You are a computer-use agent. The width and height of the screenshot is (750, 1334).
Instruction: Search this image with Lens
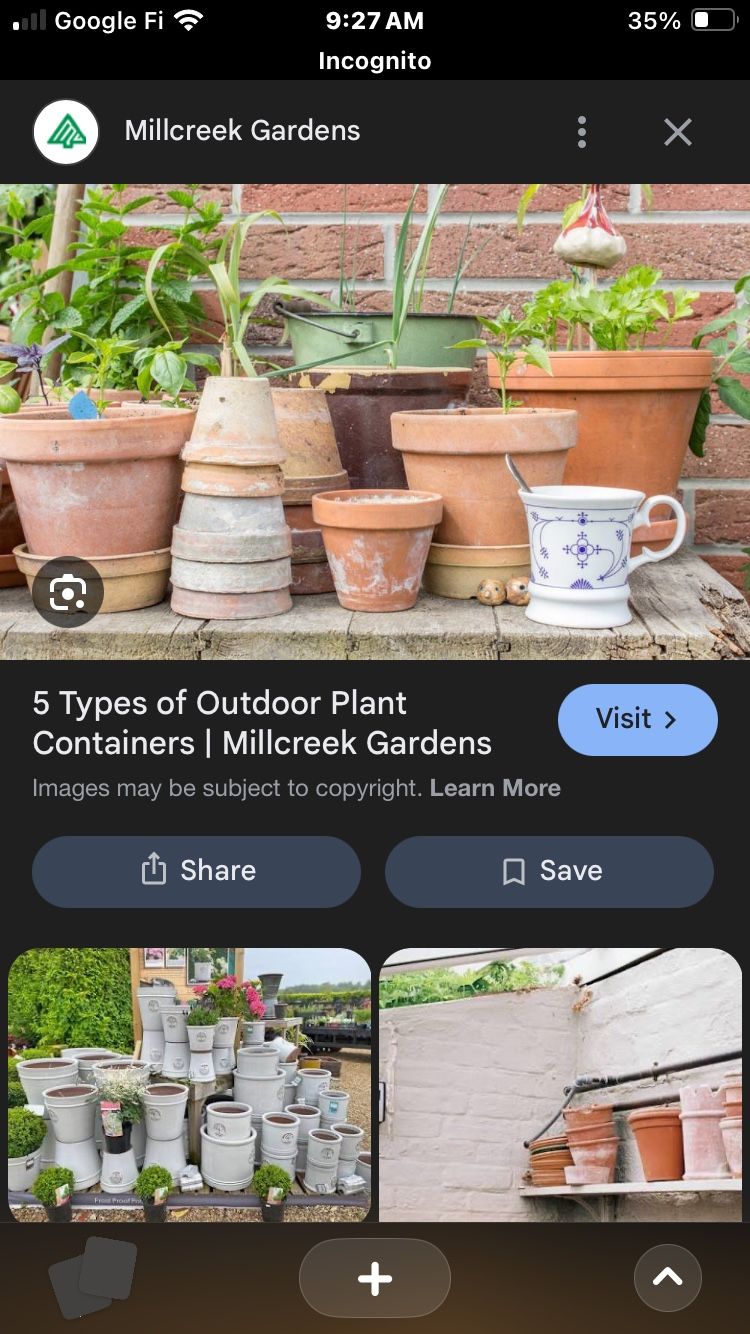pyautogui.click(x=67, y=593)
